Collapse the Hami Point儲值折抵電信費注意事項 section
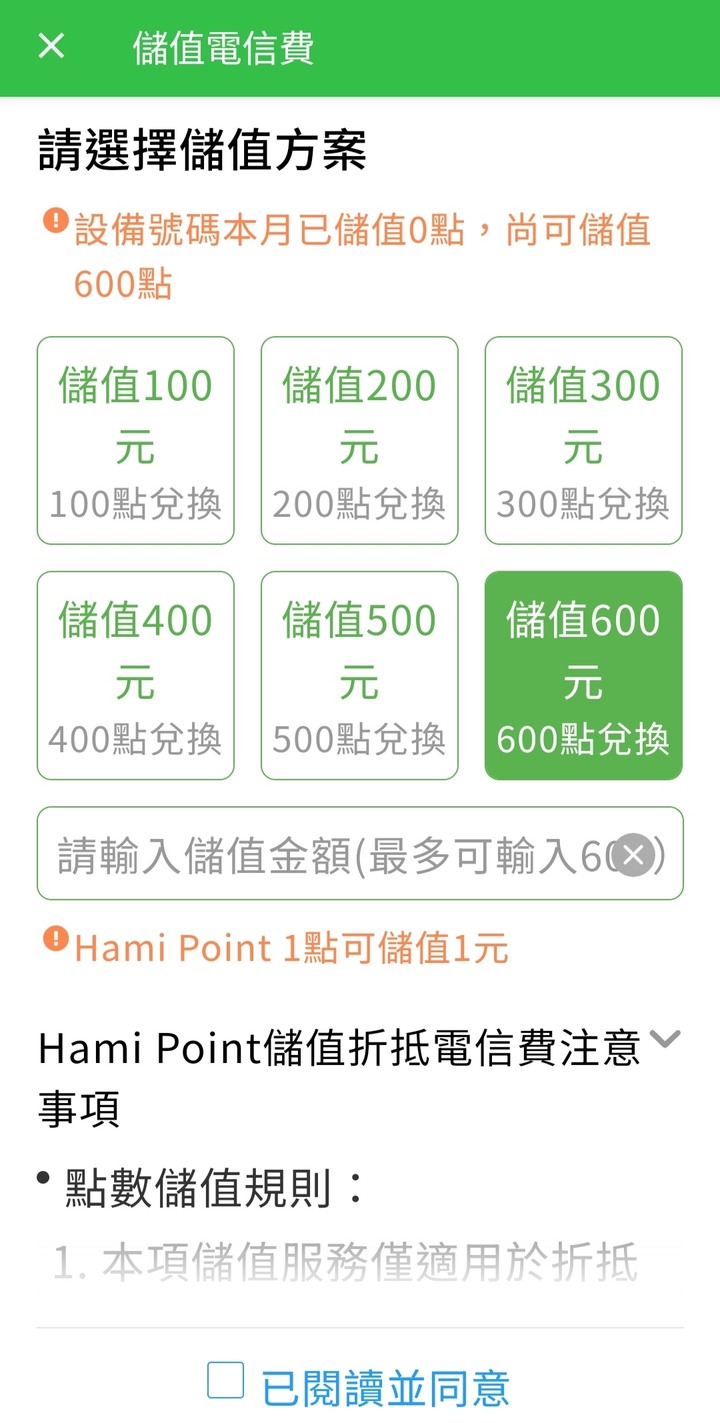Viewport: 720px width, 1423px height. [664, 1039]
